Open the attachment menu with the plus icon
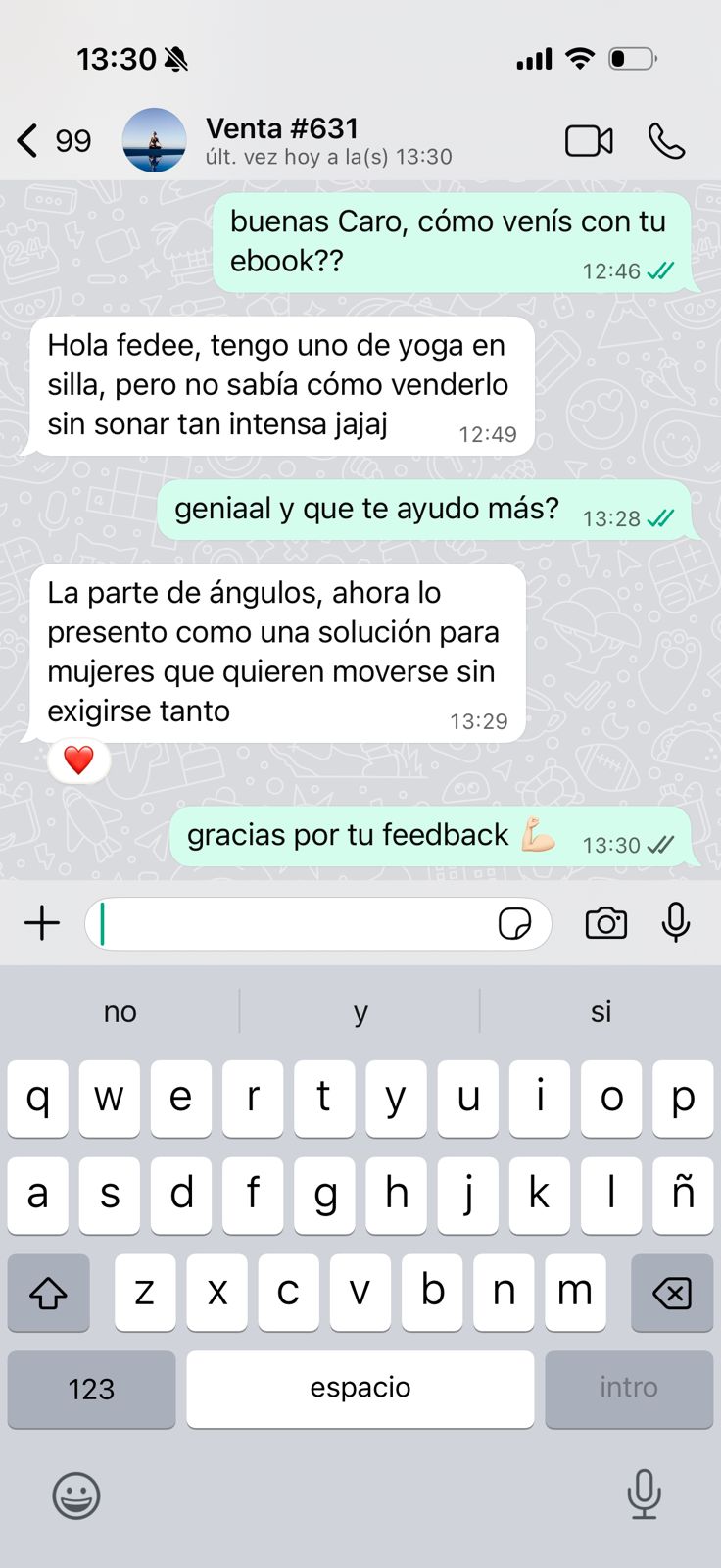The width and height of the screenshot is (721, 1568). (x=41, y=922)
